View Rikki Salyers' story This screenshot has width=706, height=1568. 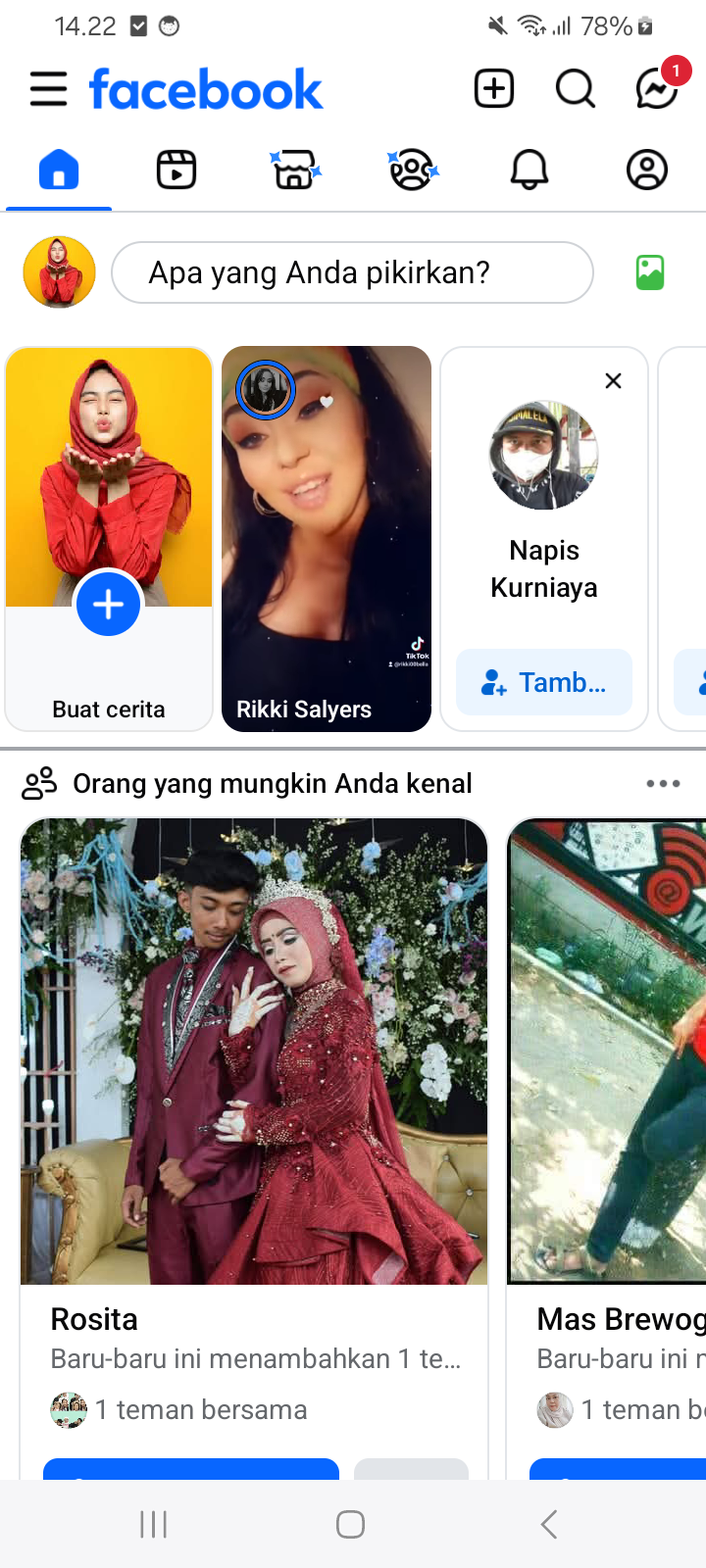pyautogui.click(x=327, y=539)
